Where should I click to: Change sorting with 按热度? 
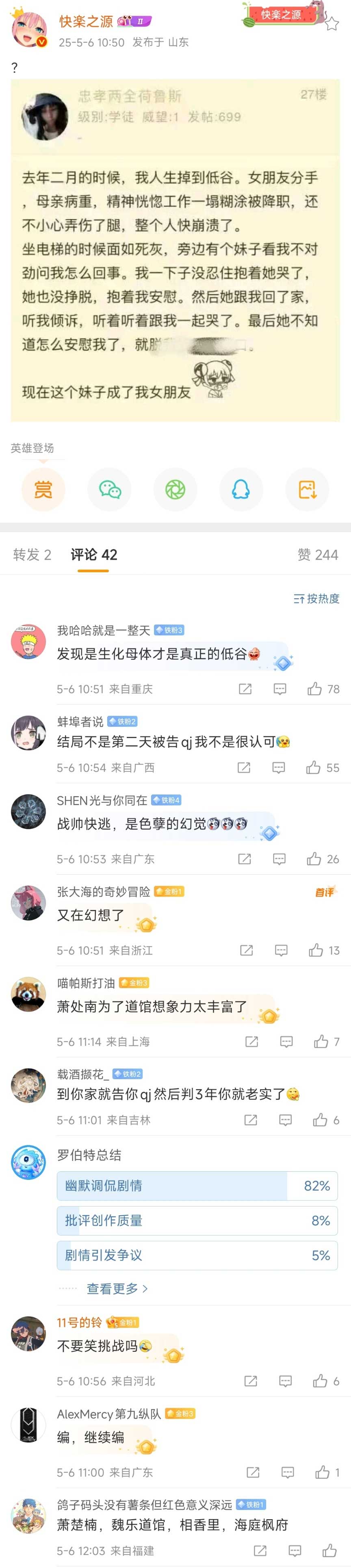click(x=316, y=598)
